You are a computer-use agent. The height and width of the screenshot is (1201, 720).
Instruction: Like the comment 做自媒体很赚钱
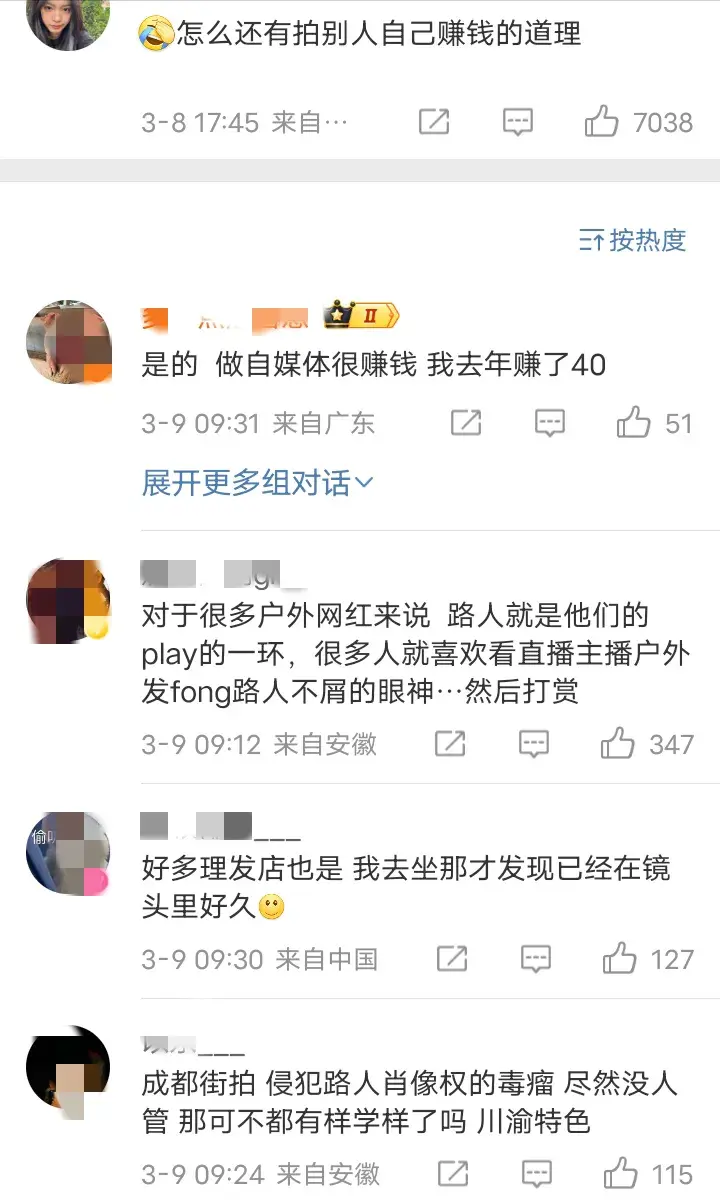tap(634, 423)
